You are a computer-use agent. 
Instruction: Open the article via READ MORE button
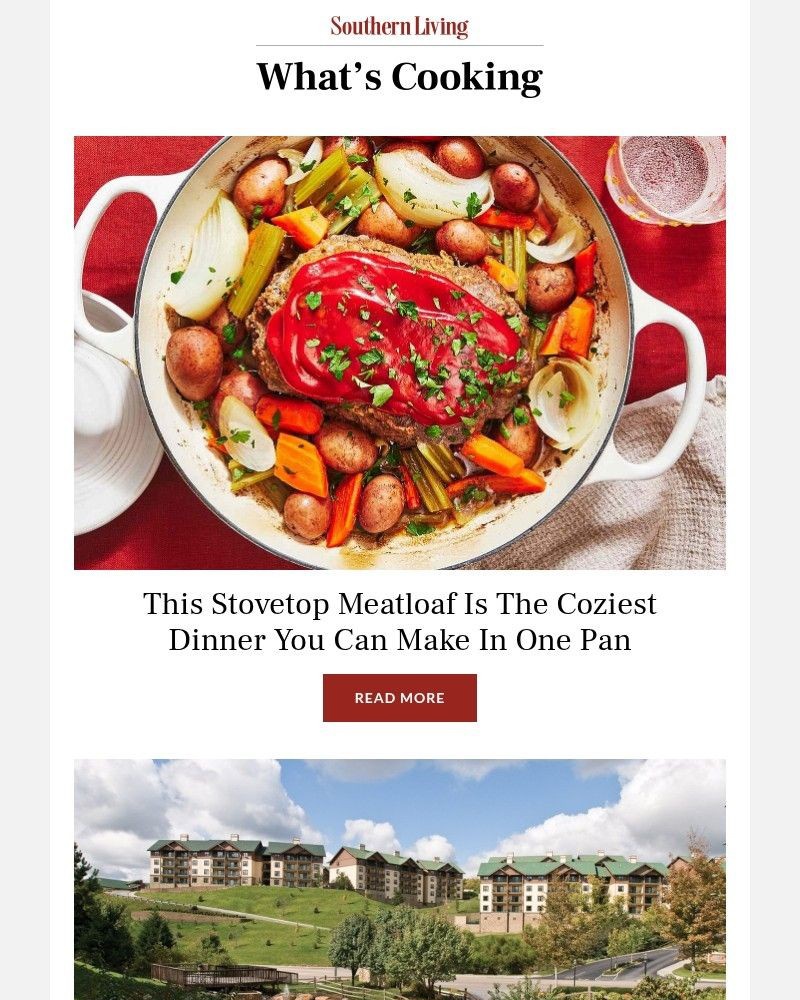point(399,697)
